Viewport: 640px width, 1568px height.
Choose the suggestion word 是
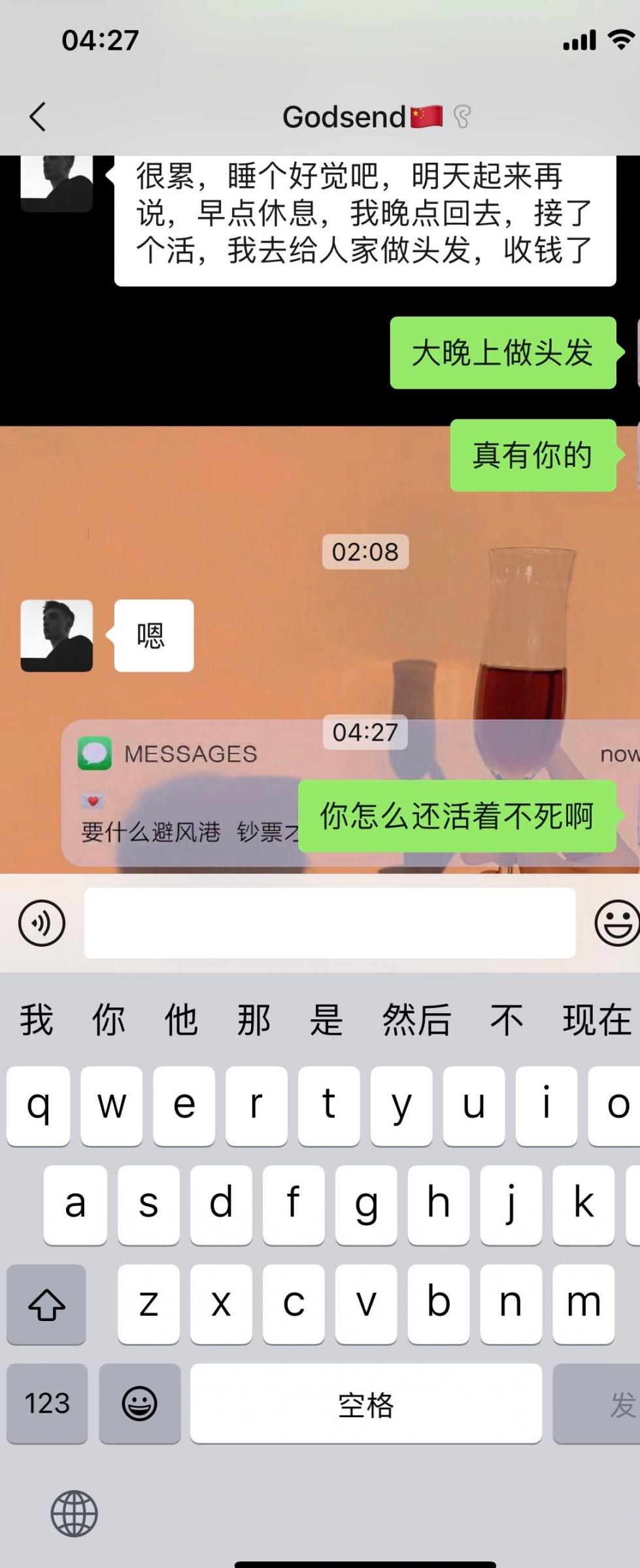point(326,1019)
